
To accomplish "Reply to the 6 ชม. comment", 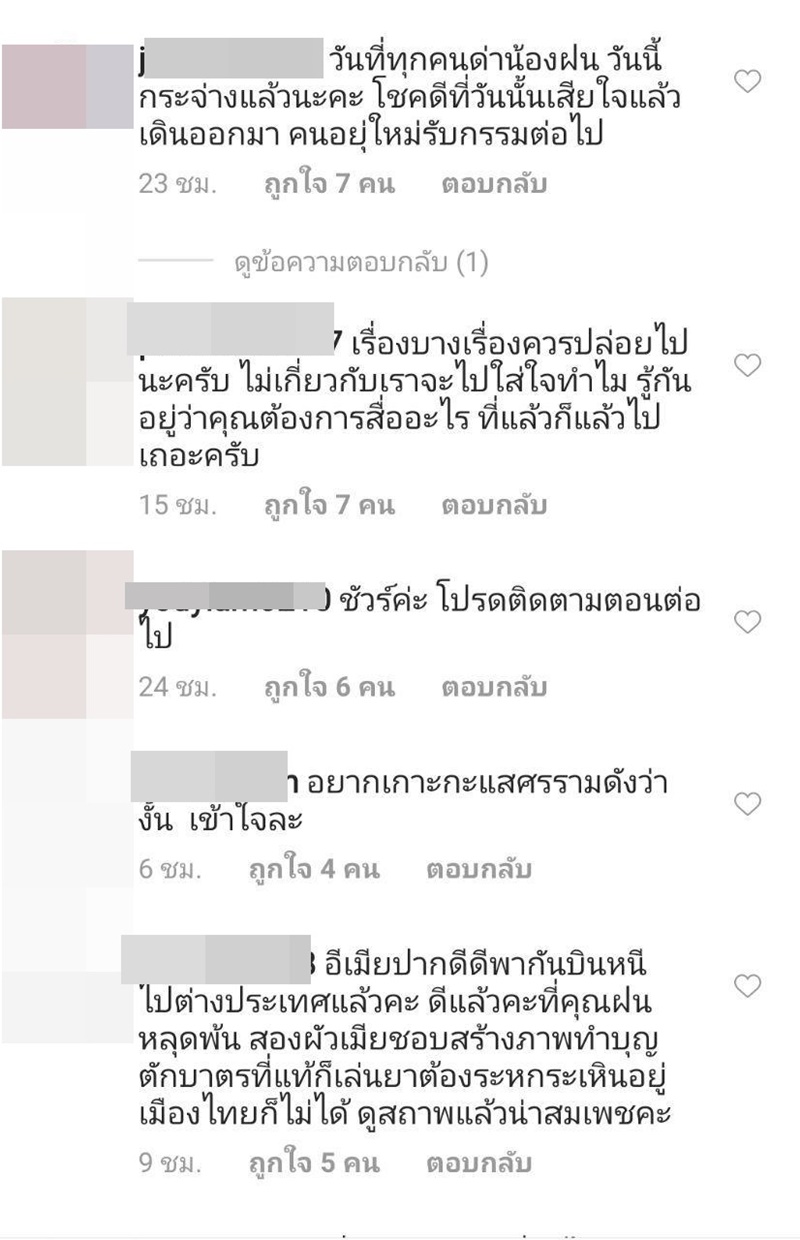I will coord(479,870).
